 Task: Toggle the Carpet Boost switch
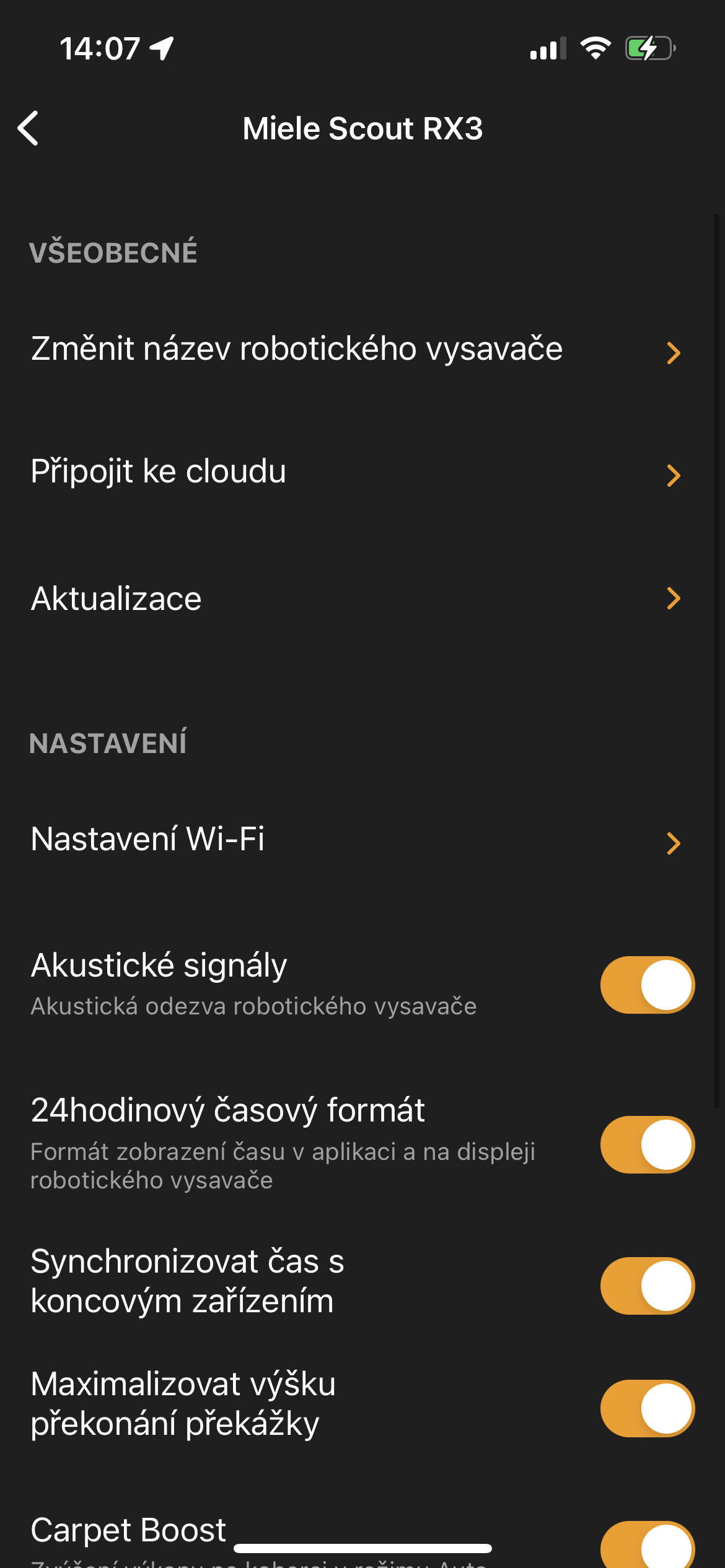[647, 1546]
